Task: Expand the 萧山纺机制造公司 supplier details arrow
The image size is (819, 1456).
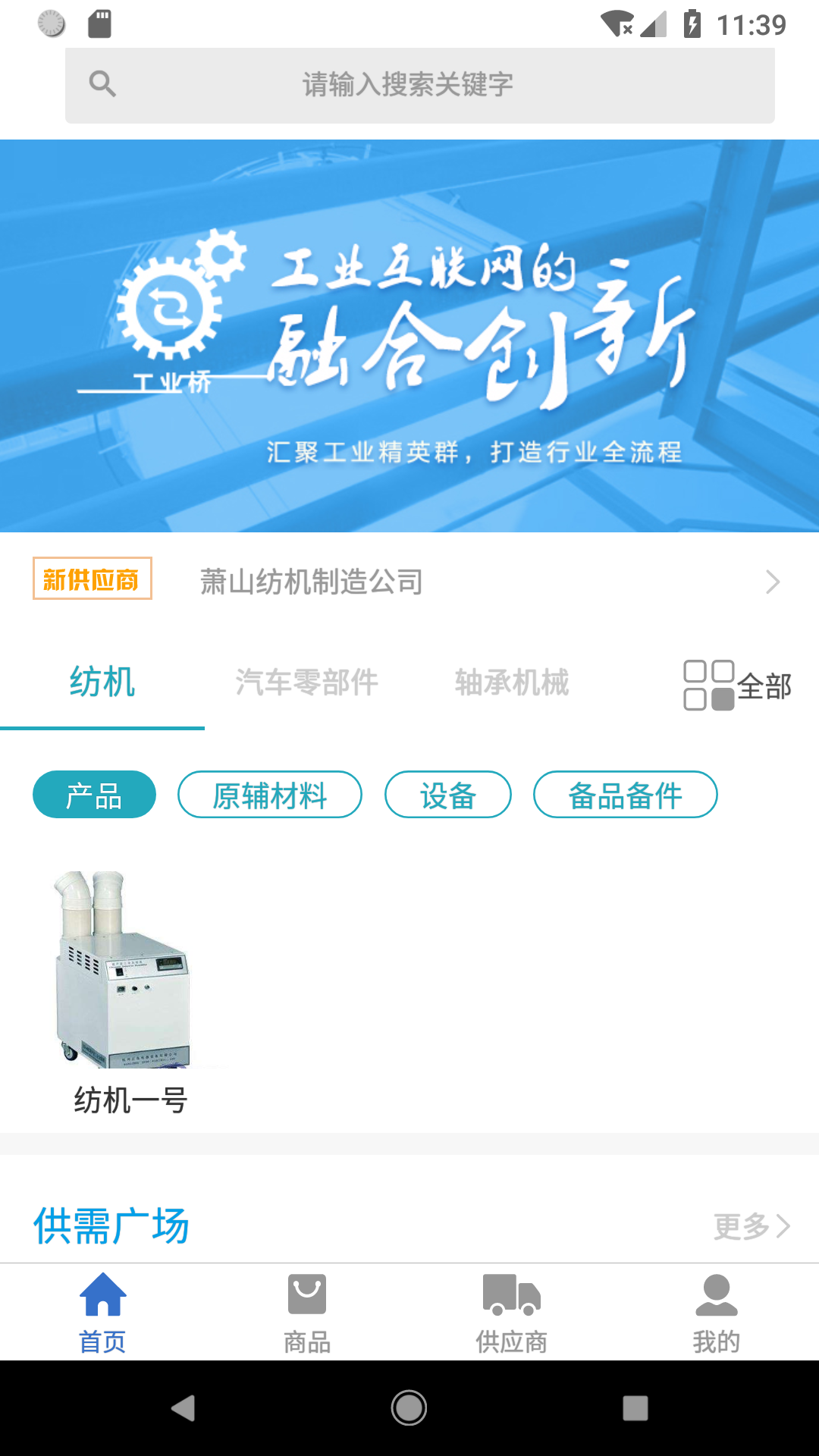Action: pos(771,582)
